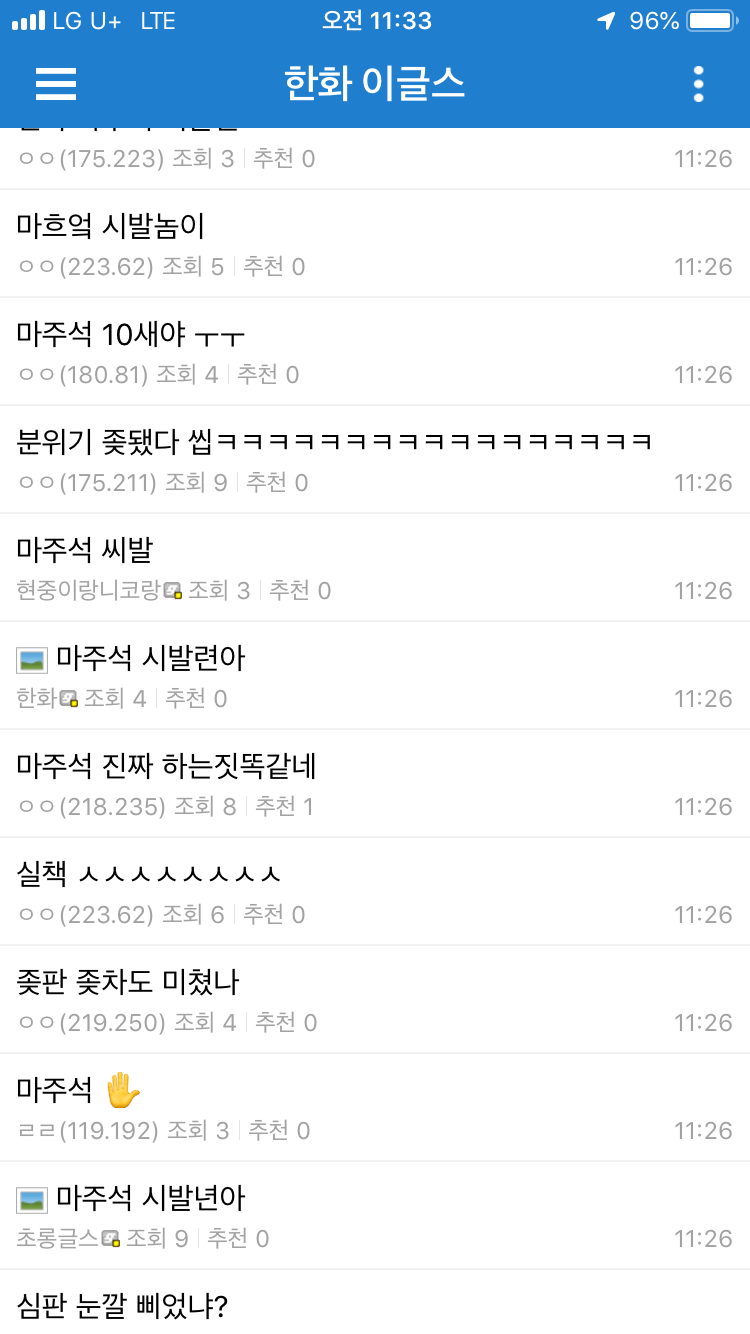Open the post '마주석 10새야 ㅜㅜ'
Viewport: 750px width, 1334px height.
pyautogui.click(x=131, y=335)
